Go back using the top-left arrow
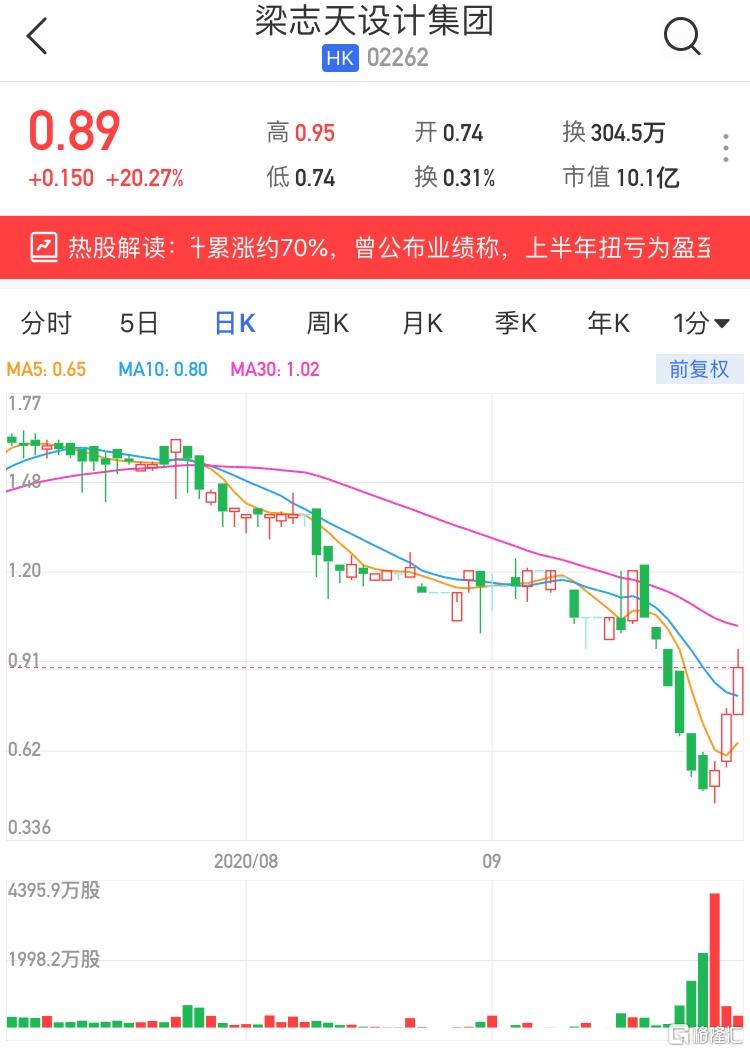Screen dimensions: 750x1052 (x=37, y=37)
